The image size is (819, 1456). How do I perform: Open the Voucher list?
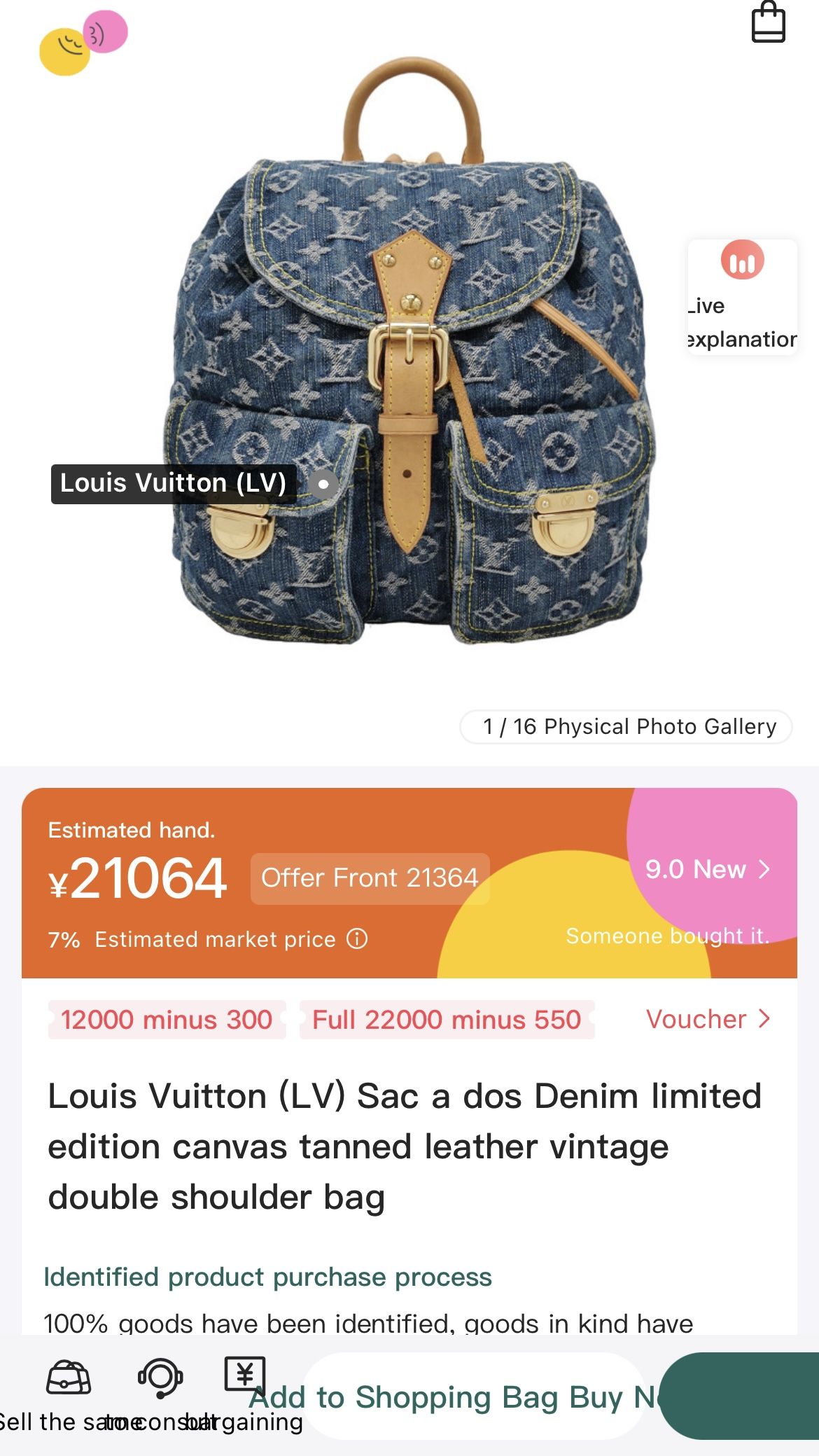(707, 1019)
